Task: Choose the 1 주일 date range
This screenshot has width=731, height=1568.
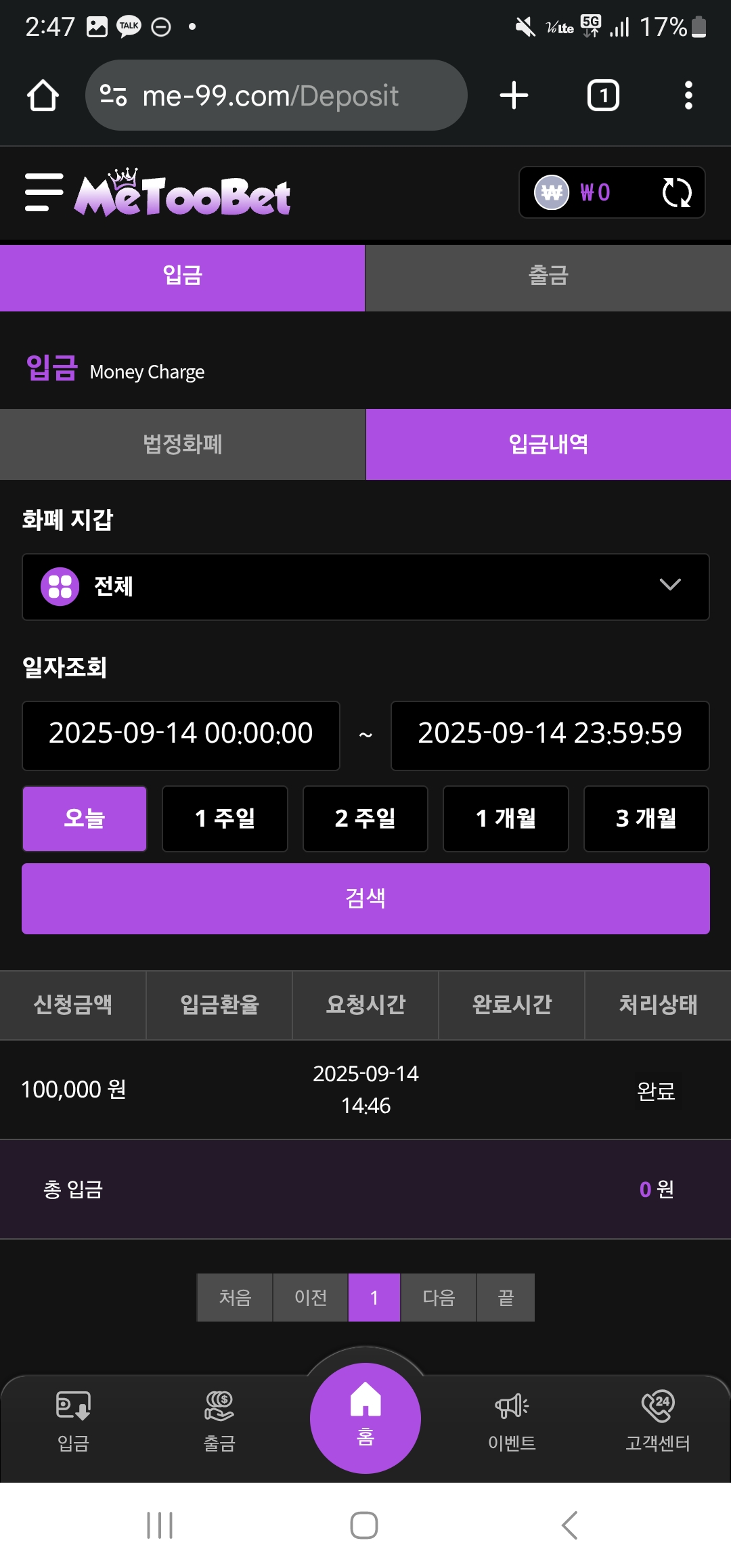Action: click(225, 819)
